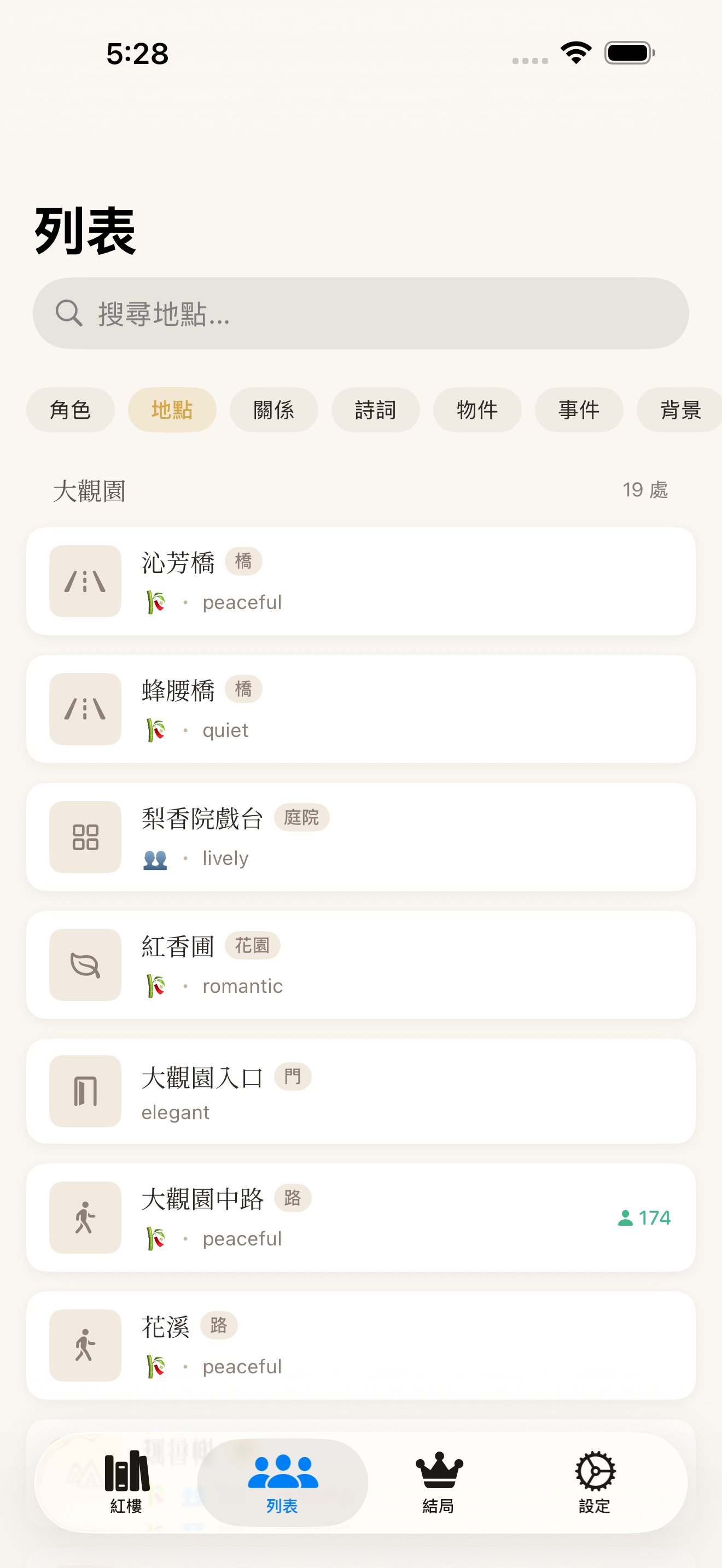Tap the walking figure icon on 大觀園中路
Screen dimensions: 722x1568
(x=85, y=1218)
